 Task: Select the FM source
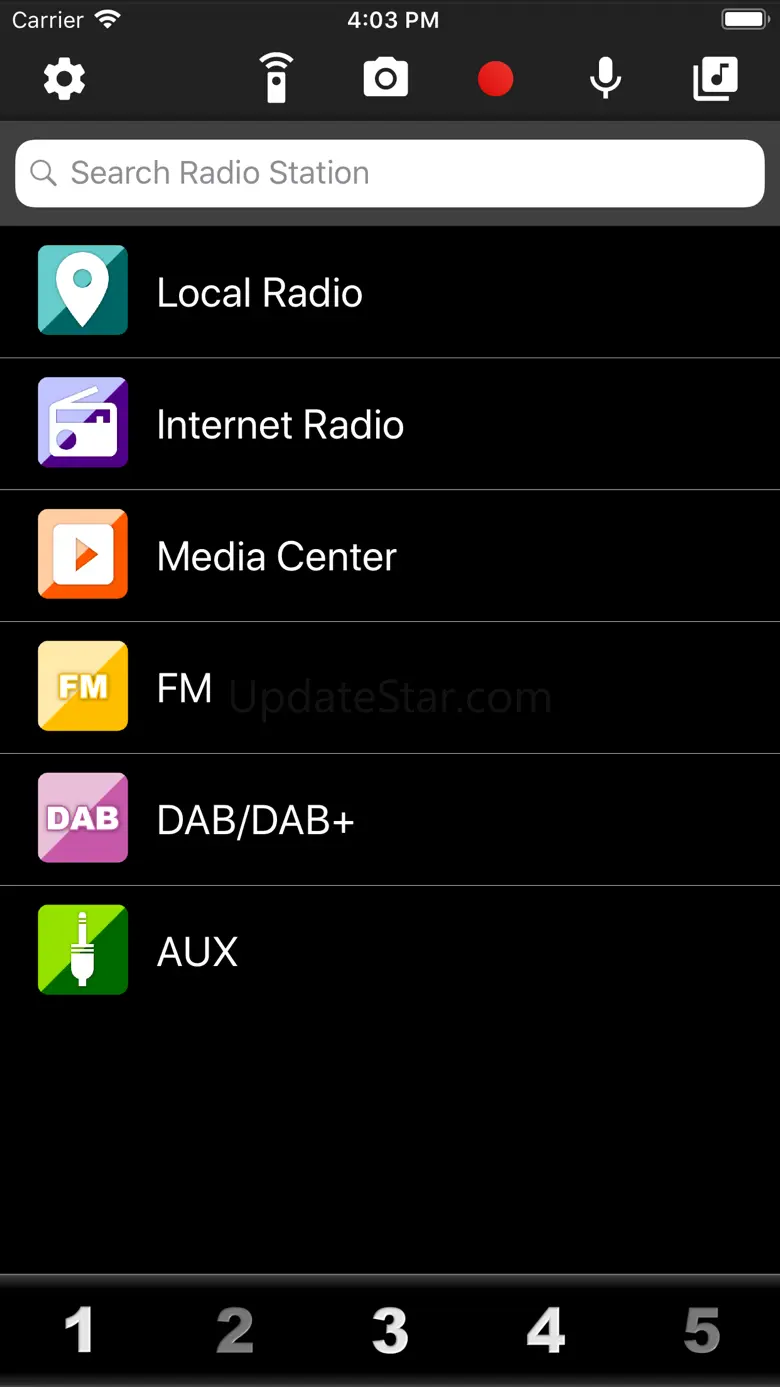(390, 688)
